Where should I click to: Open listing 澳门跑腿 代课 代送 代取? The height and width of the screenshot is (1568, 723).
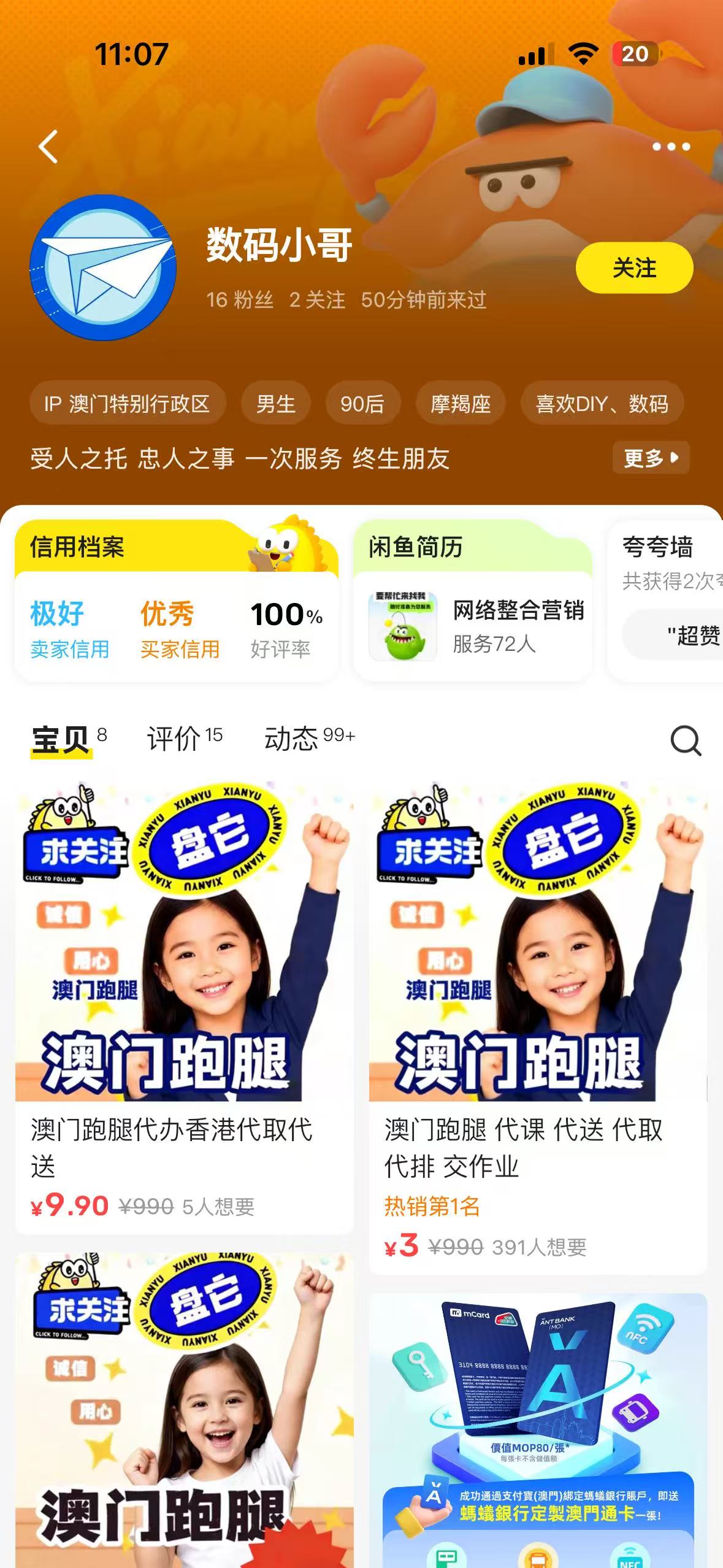pos(538,1018)
